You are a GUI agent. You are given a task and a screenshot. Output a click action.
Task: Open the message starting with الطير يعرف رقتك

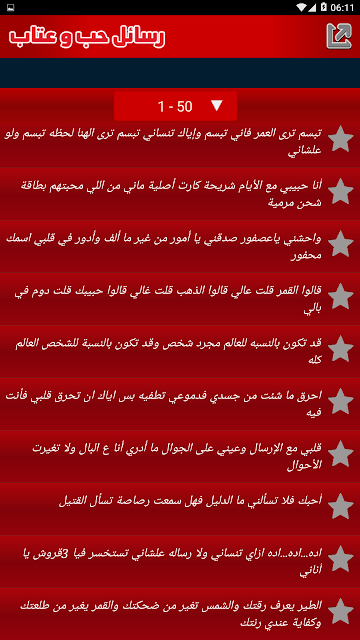180,614
